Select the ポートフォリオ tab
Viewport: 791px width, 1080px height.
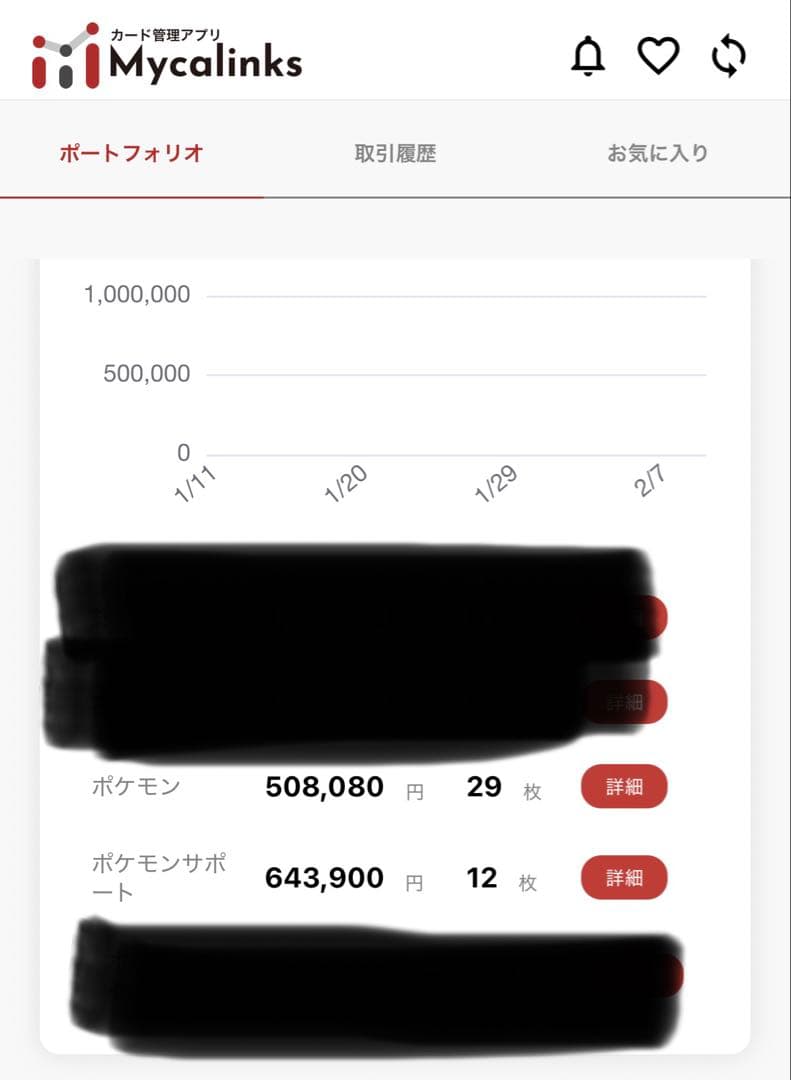coord(131,153)
